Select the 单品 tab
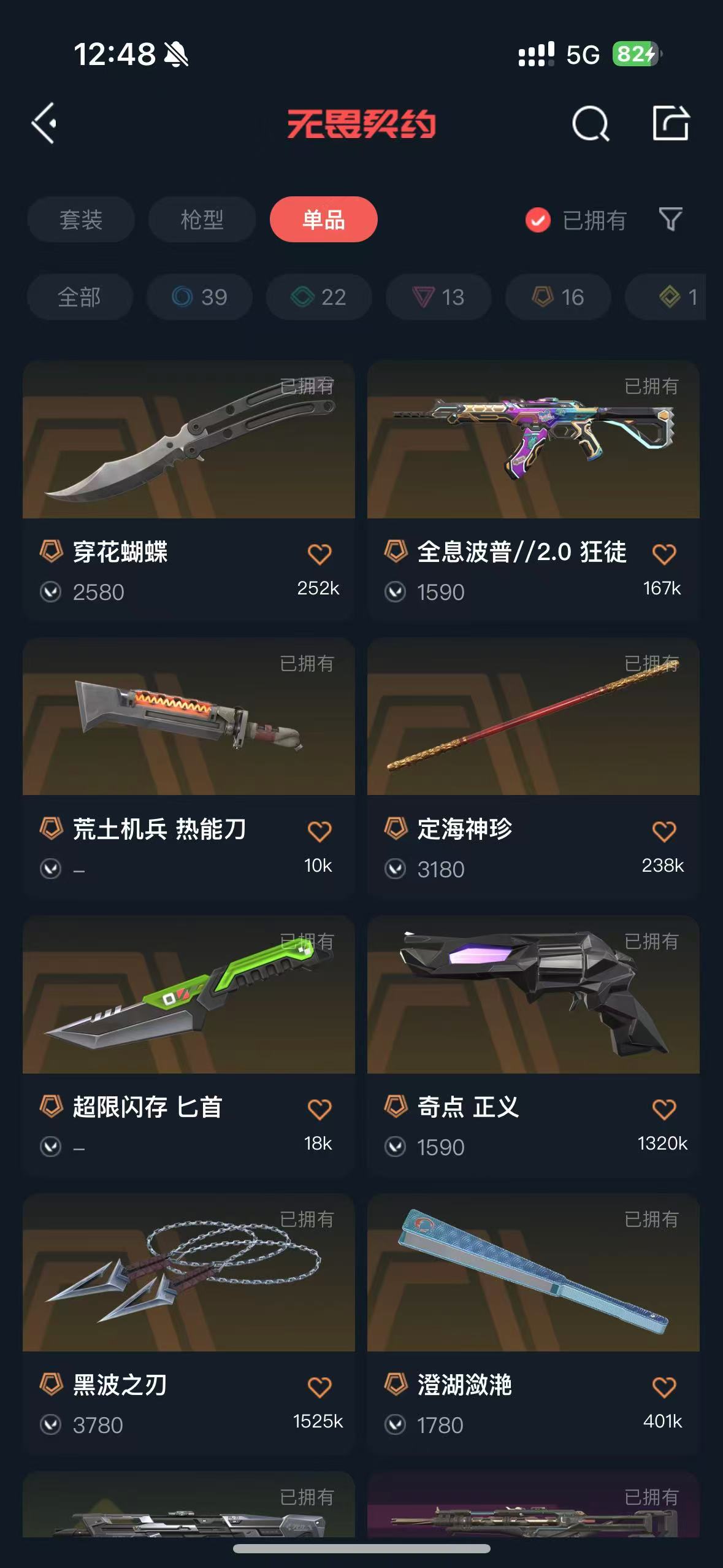Image resolution: width=723 pixels, height=1568 pixels. 323,220
